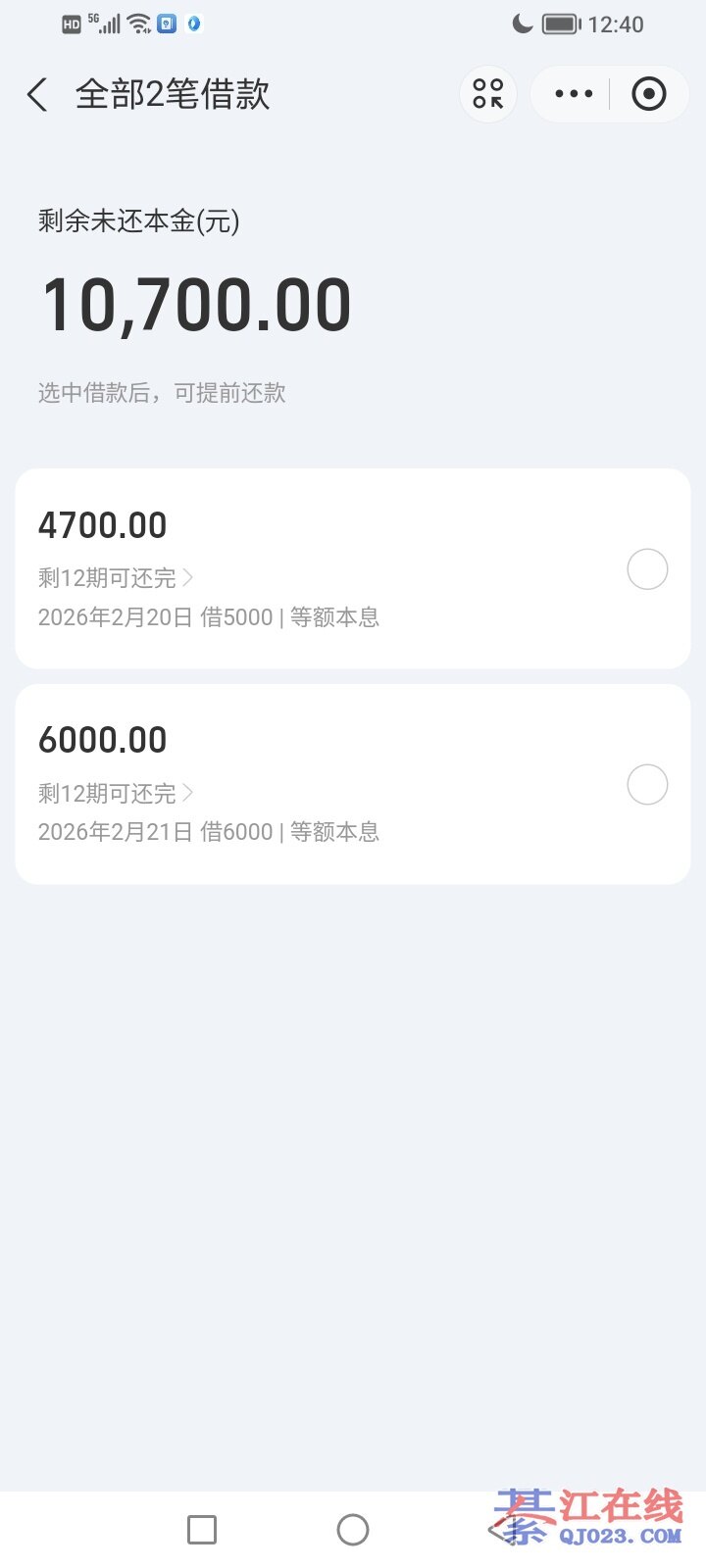Open the system recent apps view
This screenshot has width=706, height=1568.
tap(202, 1529)
